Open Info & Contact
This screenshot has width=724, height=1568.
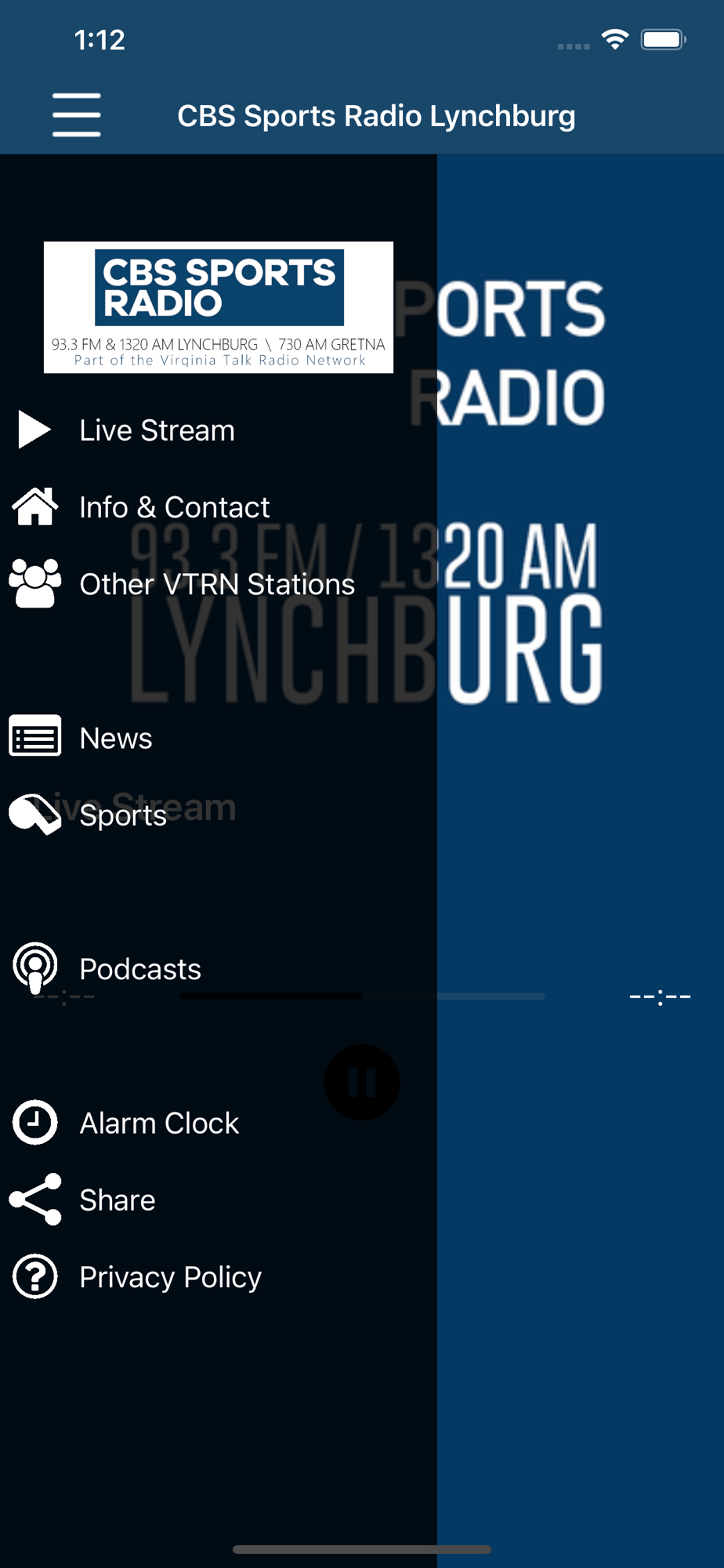(x=218, y=507)
